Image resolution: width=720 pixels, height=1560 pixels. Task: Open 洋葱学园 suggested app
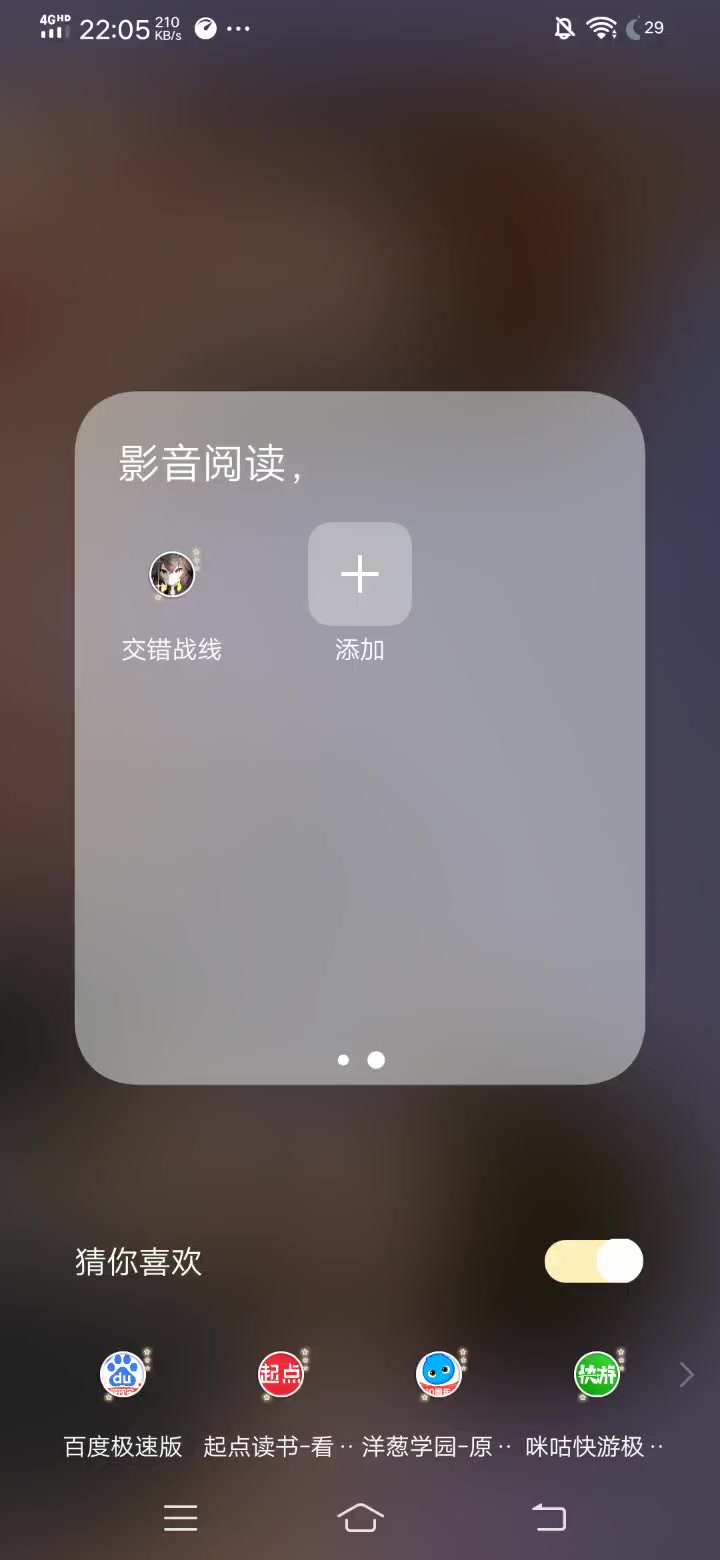click(x=438, y=1375)
